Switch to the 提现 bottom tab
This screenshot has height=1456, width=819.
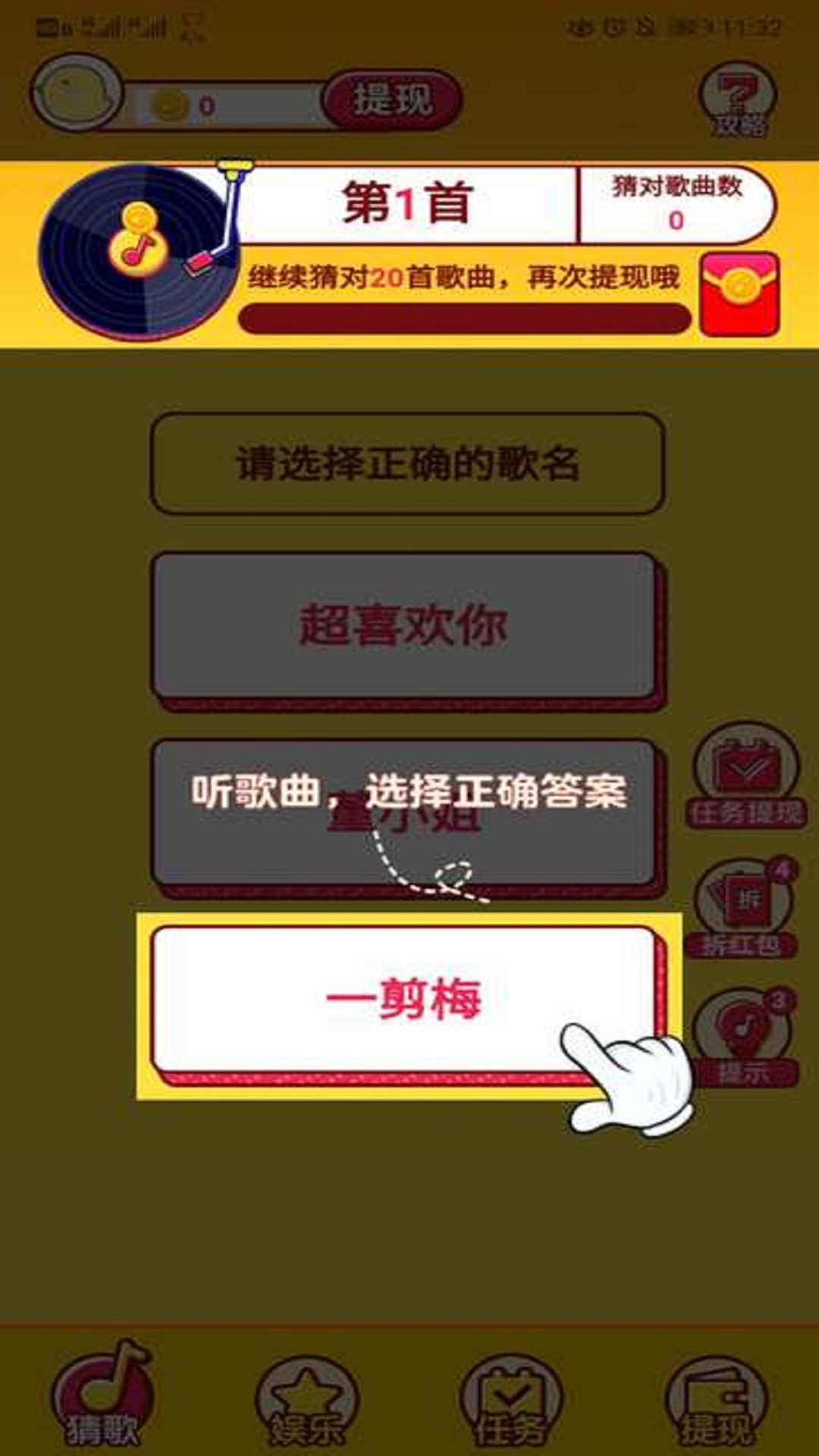point(716,1400)
